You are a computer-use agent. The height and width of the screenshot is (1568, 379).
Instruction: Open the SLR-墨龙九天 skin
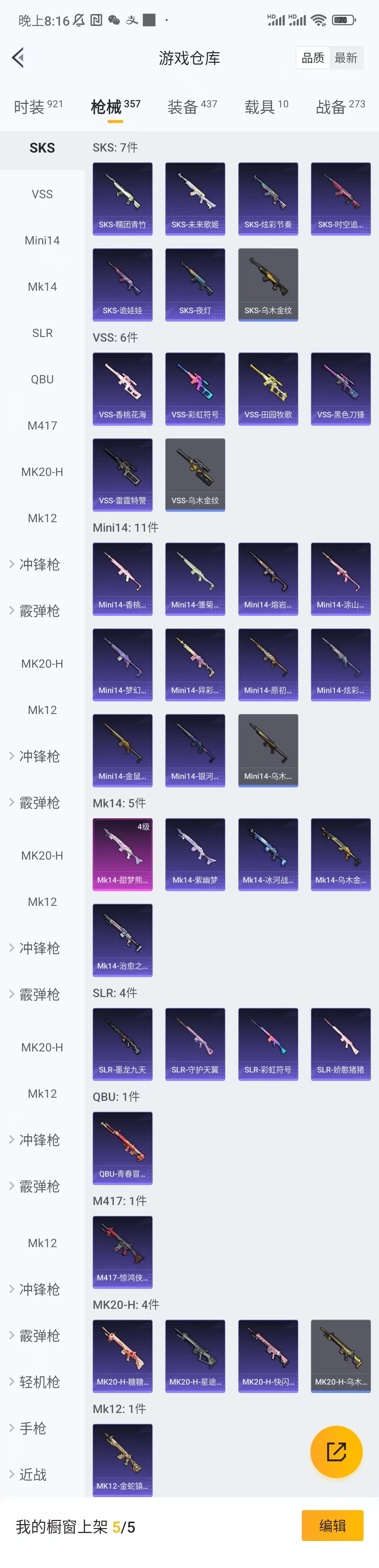coord(122,1044)
